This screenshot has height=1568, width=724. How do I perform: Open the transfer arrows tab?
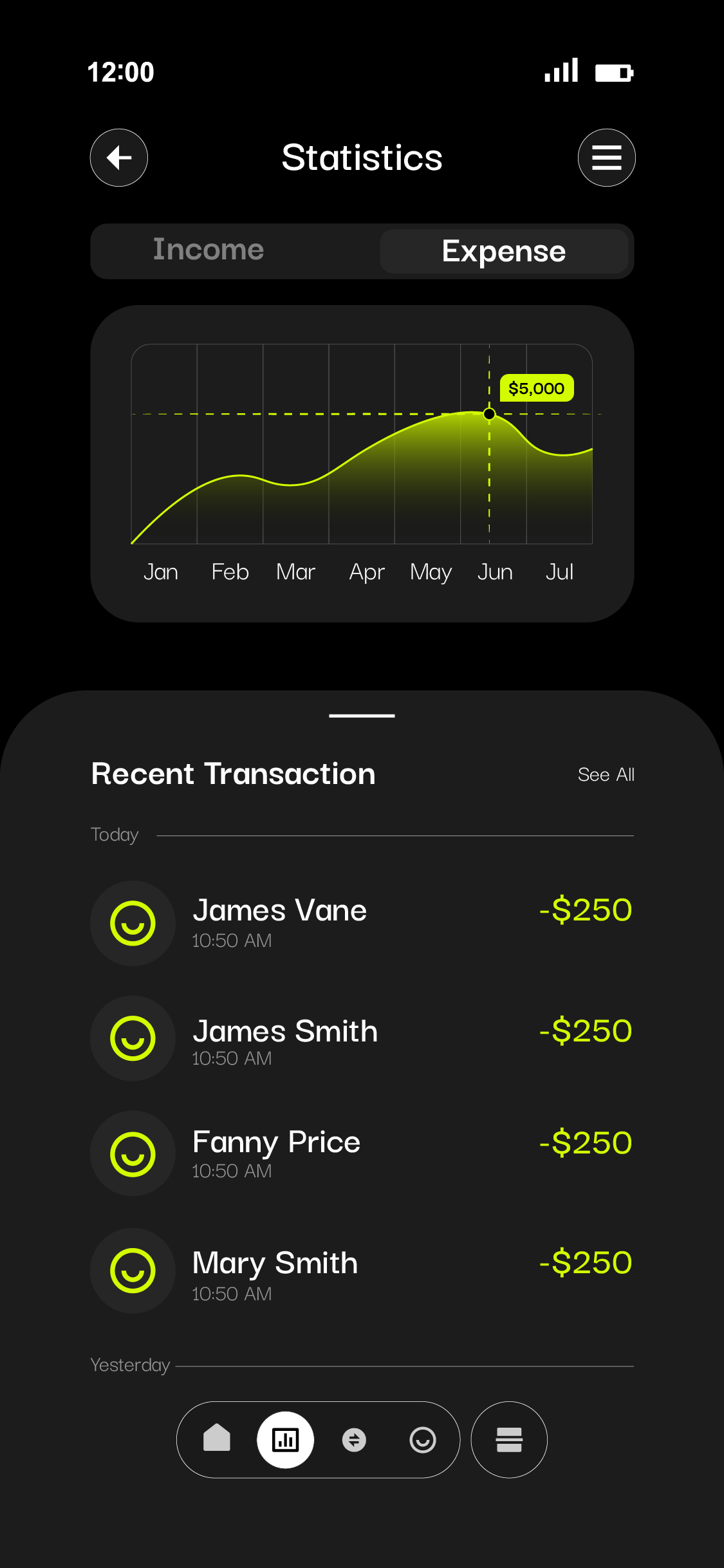point(354,1439)
